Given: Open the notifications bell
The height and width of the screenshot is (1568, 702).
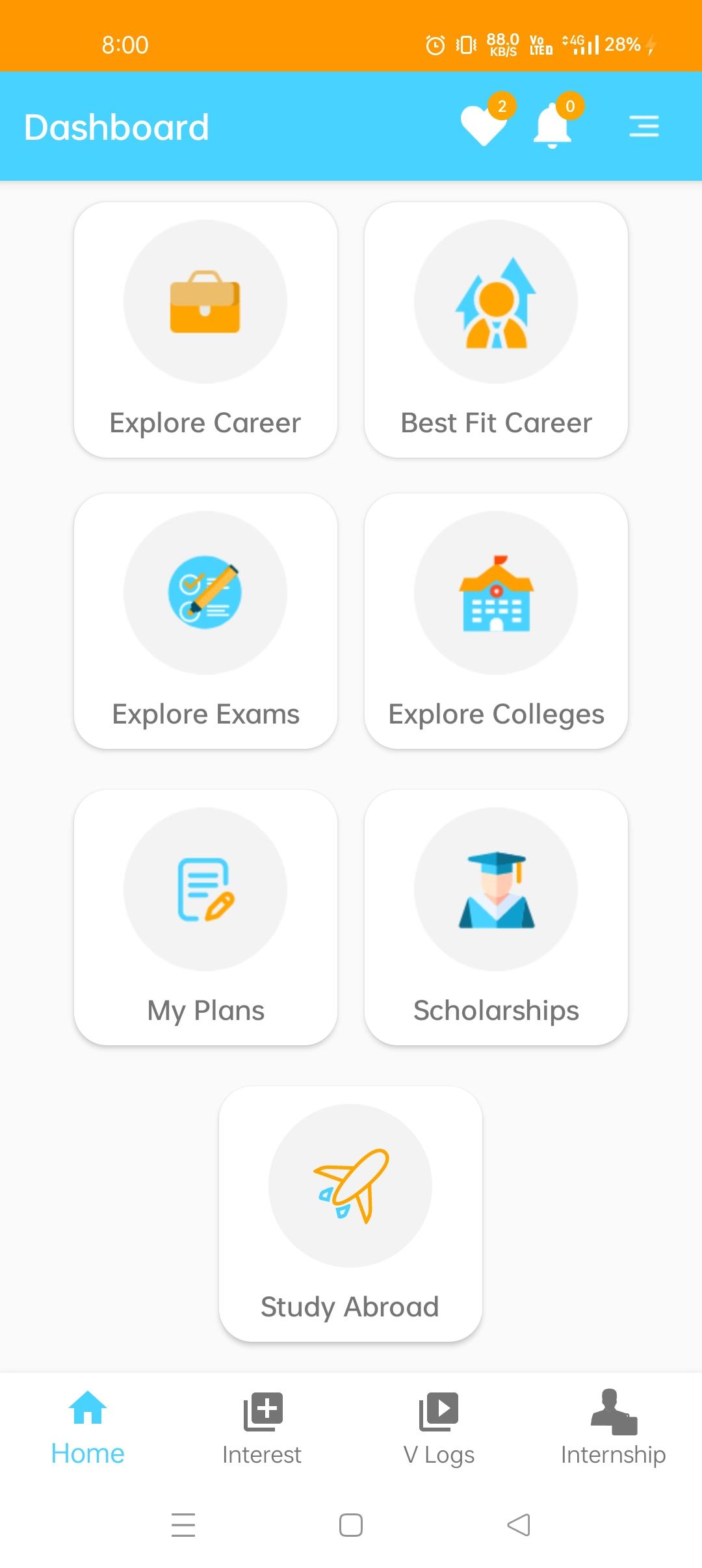Looking at the screenshot, I should click(552, 125).
